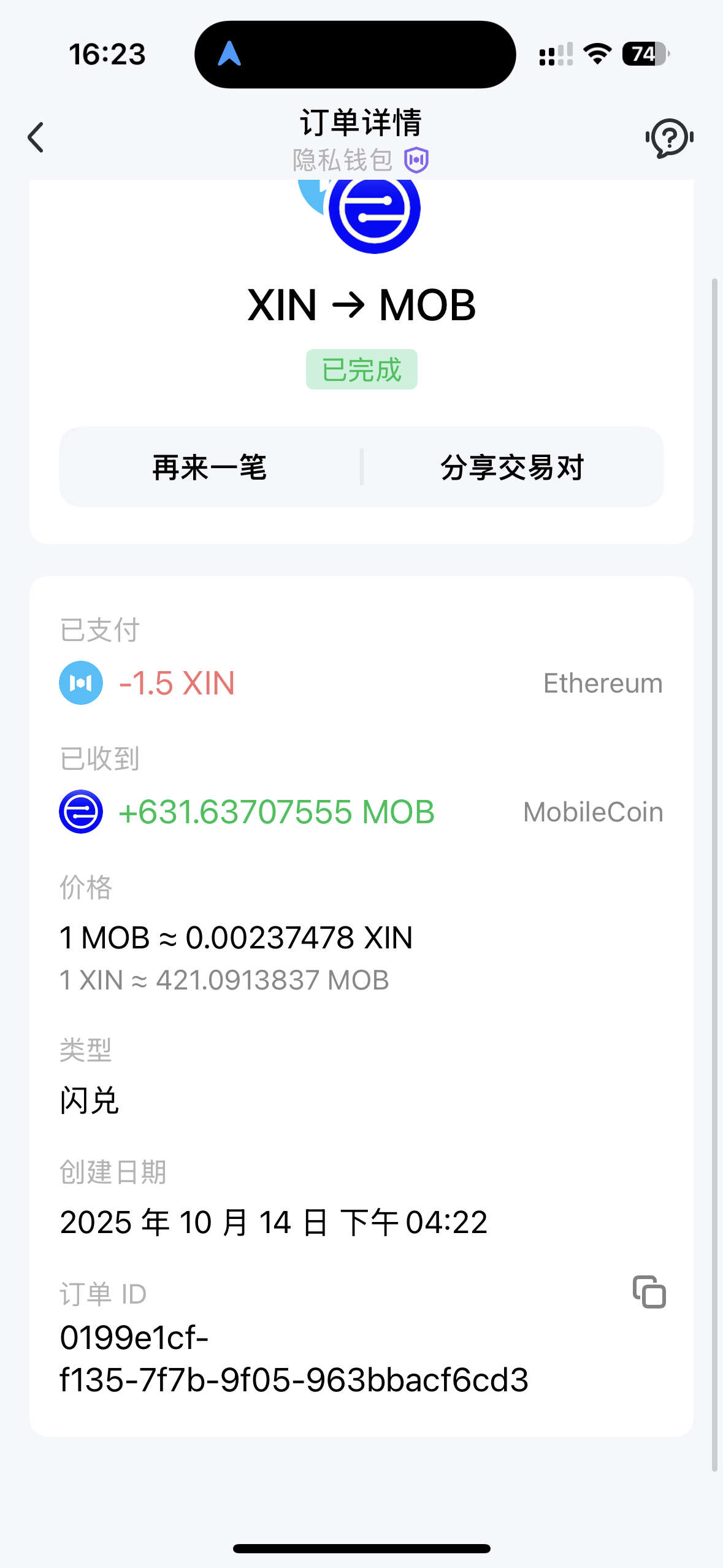Screen dimensions: 723x1568
Task: Tap the -1.5 XIN paid amount
Action: click(176, 682)
